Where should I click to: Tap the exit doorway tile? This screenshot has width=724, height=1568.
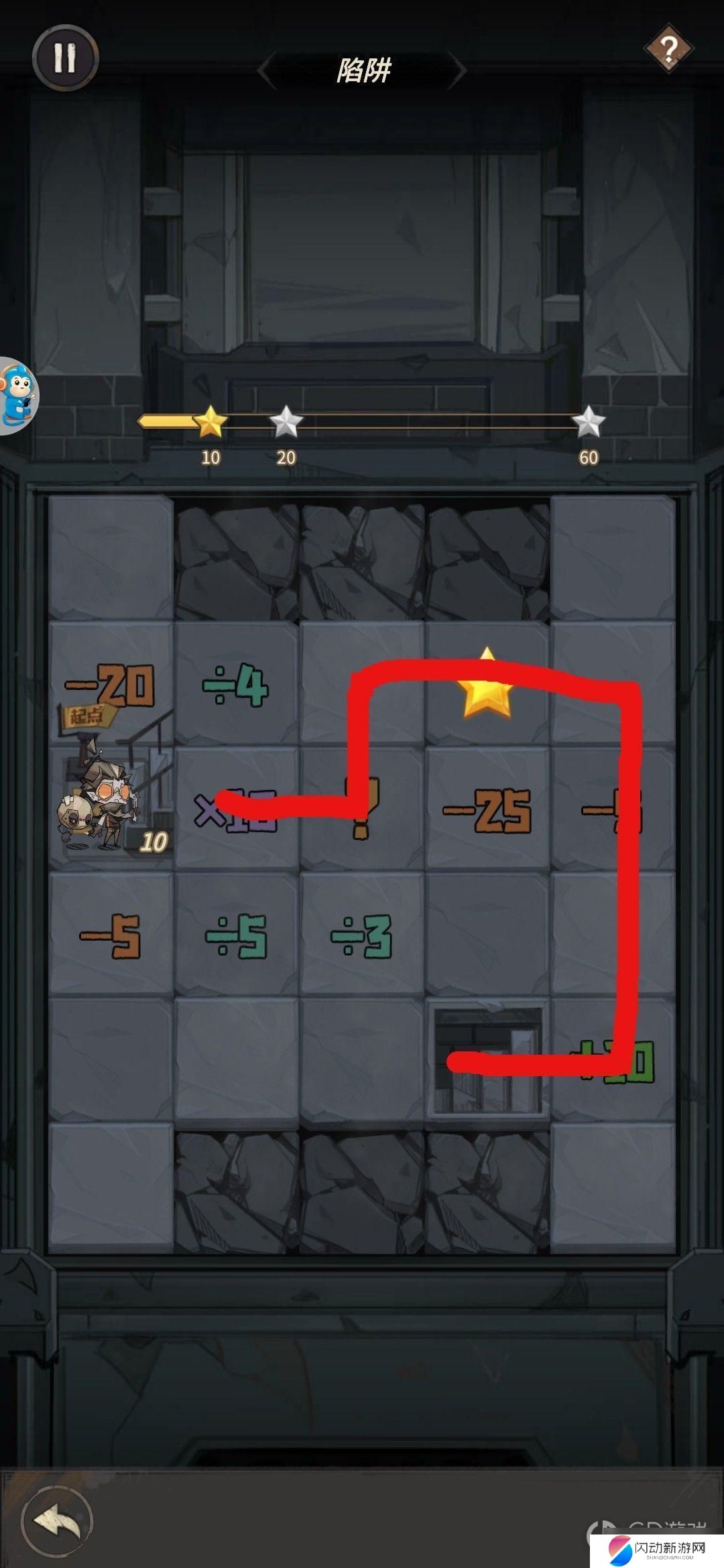click(x=487, y=1061)
